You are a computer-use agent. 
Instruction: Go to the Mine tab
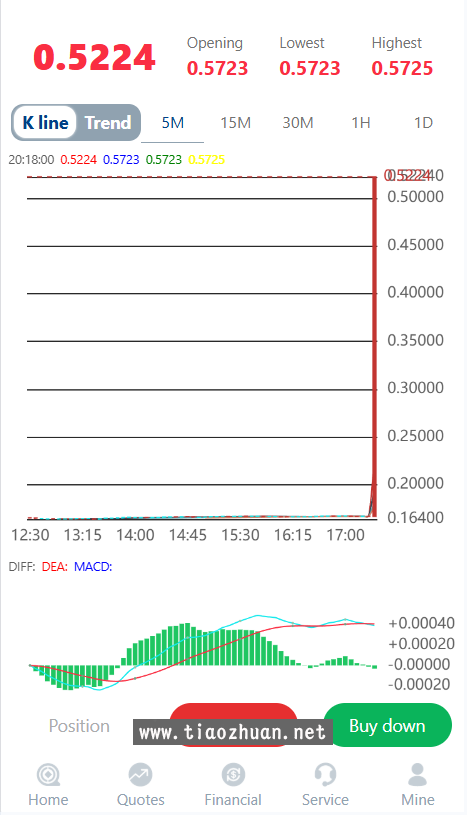click(418, 785)
